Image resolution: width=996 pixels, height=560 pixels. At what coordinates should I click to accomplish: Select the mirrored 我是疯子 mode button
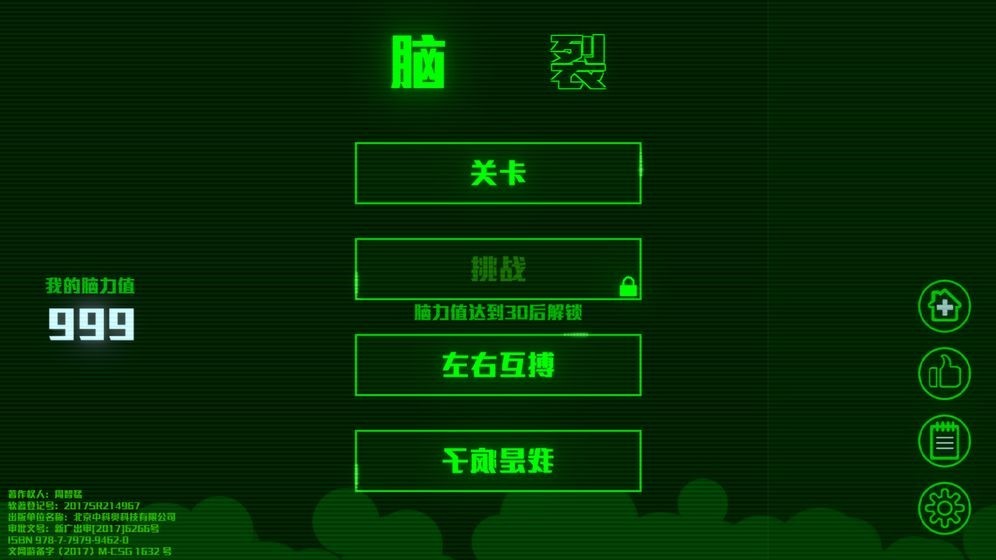(498, 461)
